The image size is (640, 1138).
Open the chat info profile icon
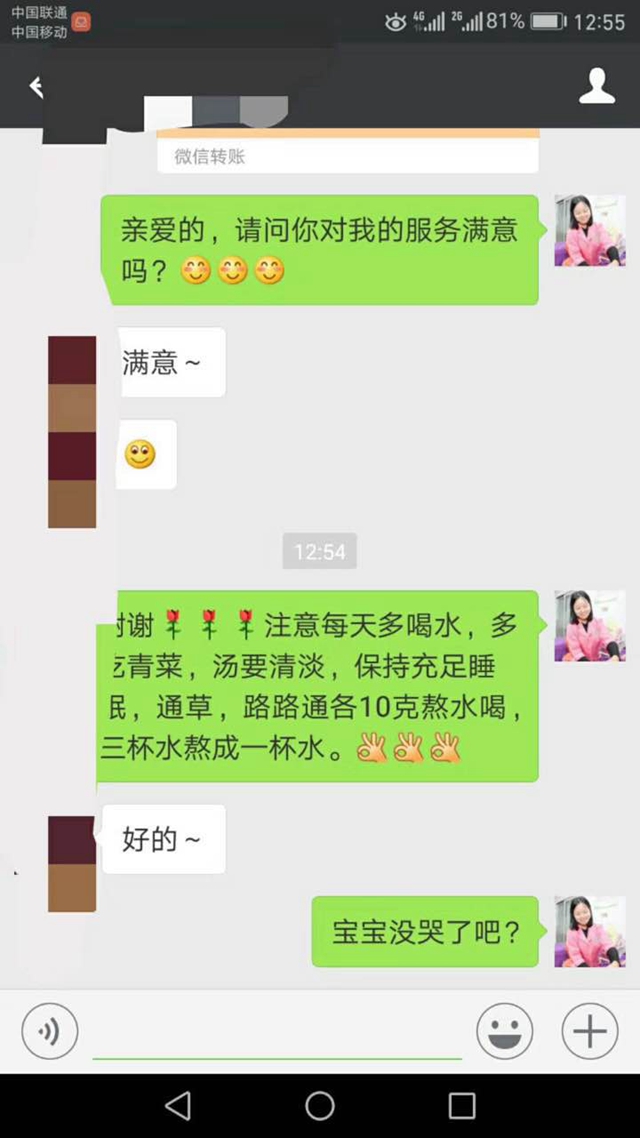coord(597,87)
